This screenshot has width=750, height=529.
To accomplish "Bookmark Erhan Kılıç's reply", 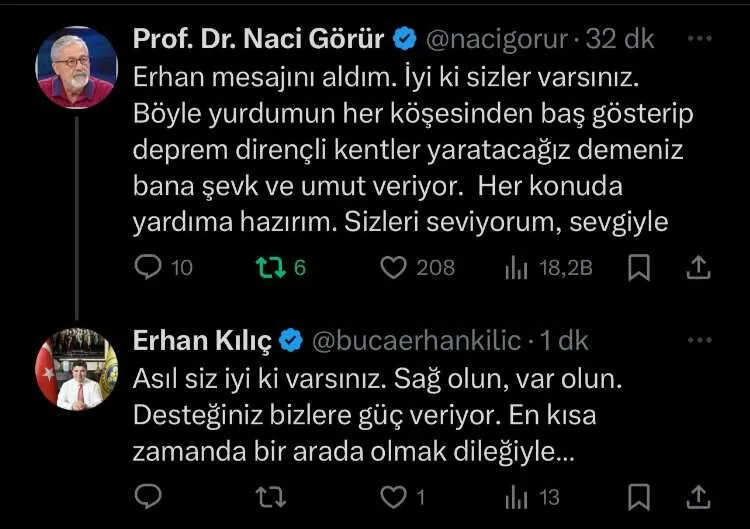I will tap(640, 495).
